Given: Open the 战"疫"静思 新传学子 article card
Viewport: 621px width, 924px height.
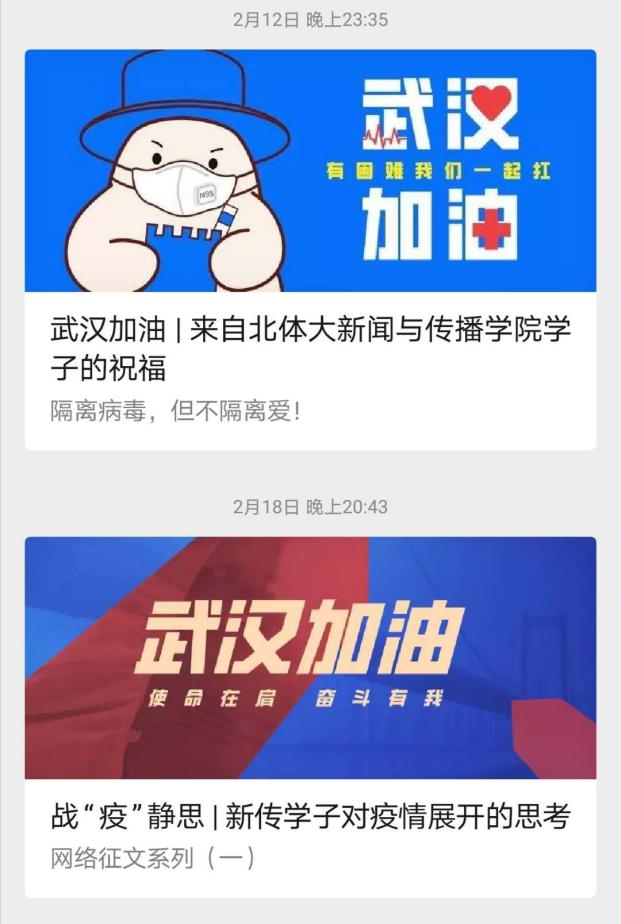Looking at the screenshot, I should 310,817.
